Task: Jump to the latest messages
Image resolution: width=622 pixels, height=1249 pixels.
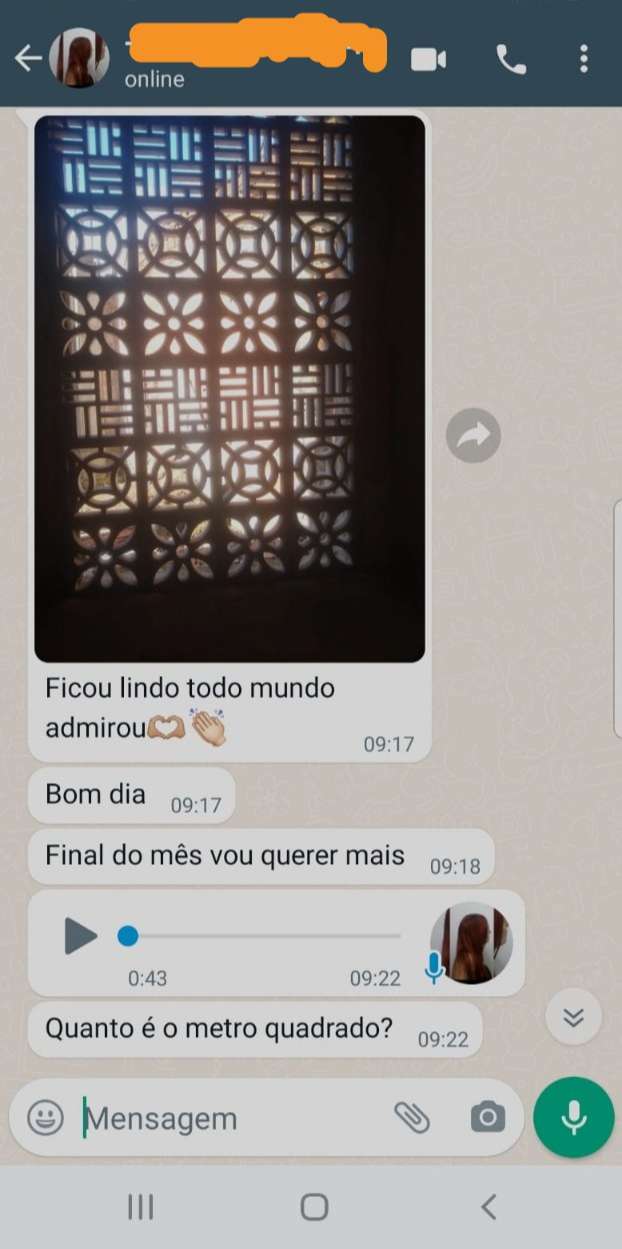Action: pos(573,1018)
